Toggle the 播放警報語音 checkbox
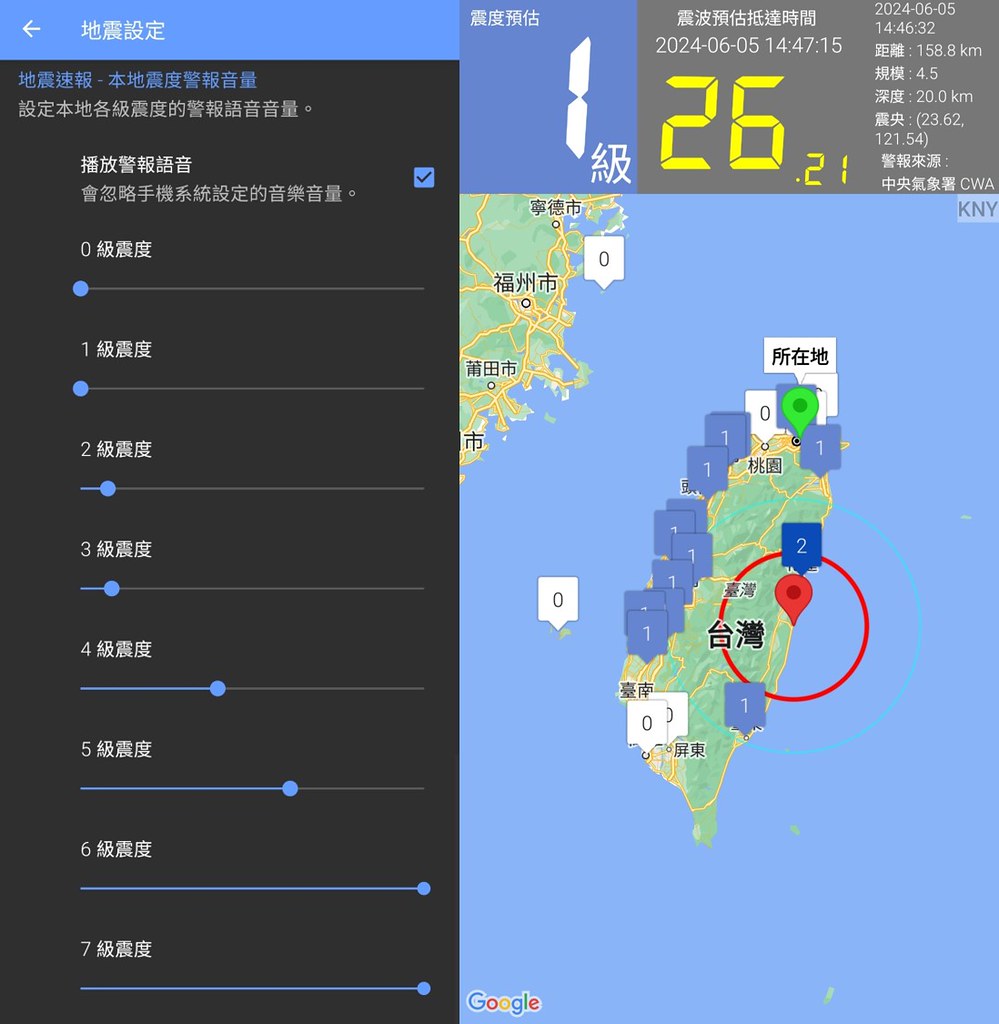Screen dimensions: 999x1024 (424, 177)
